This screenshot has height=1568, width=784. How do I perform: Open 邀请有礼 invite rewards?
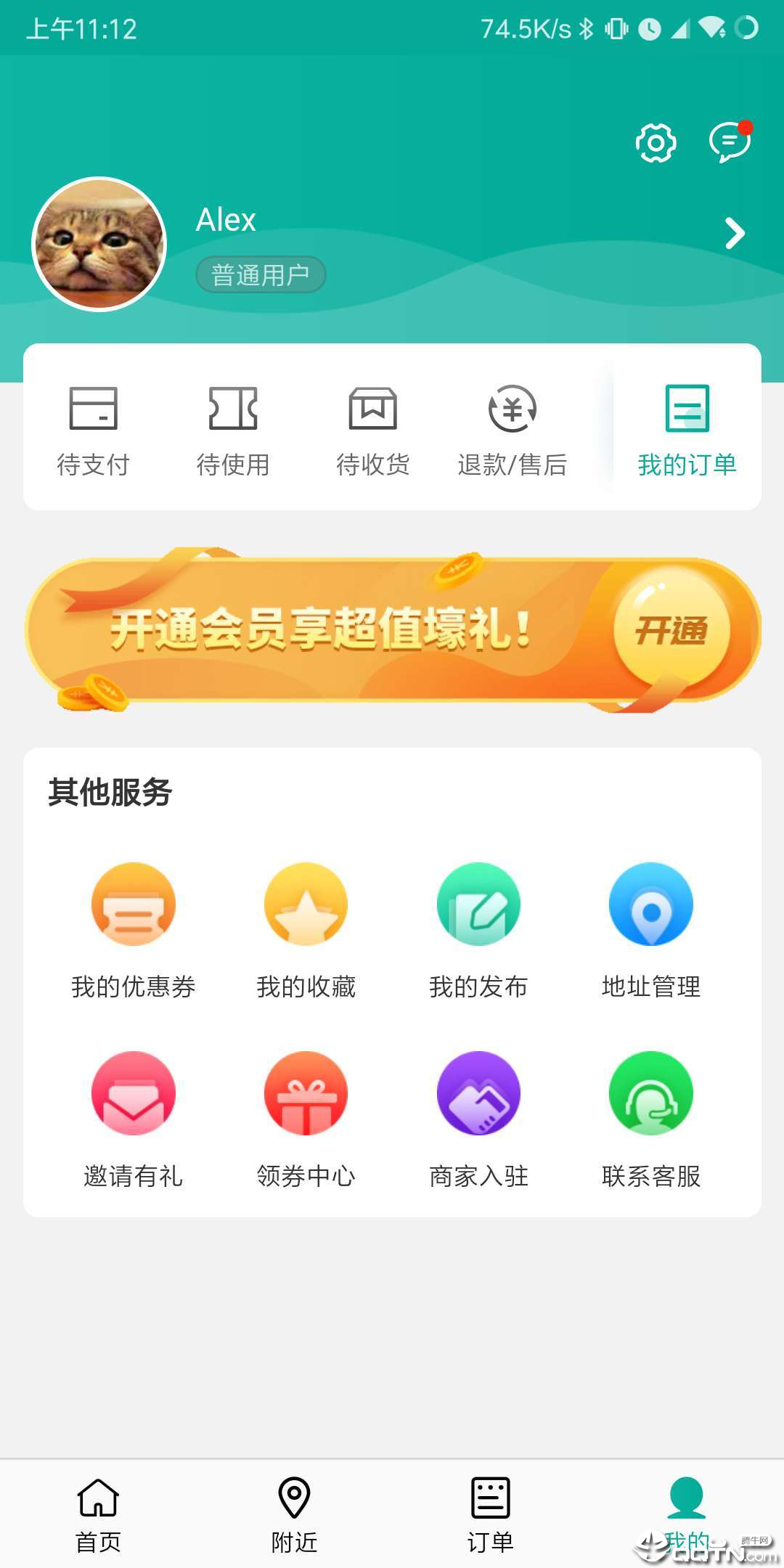pyautogui.click(x=134, y=1119)
